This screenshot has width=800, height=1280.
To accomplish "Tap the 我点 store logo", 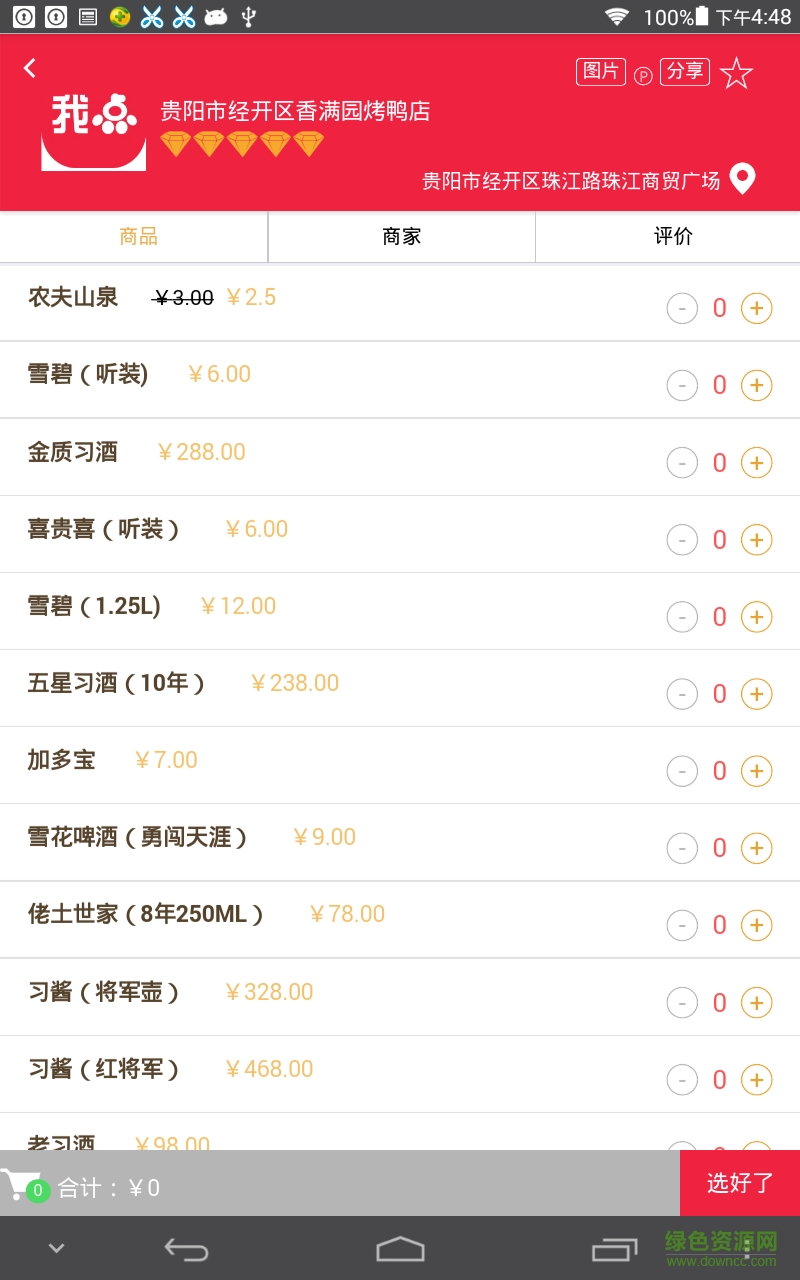I will [x=93, y=126].
